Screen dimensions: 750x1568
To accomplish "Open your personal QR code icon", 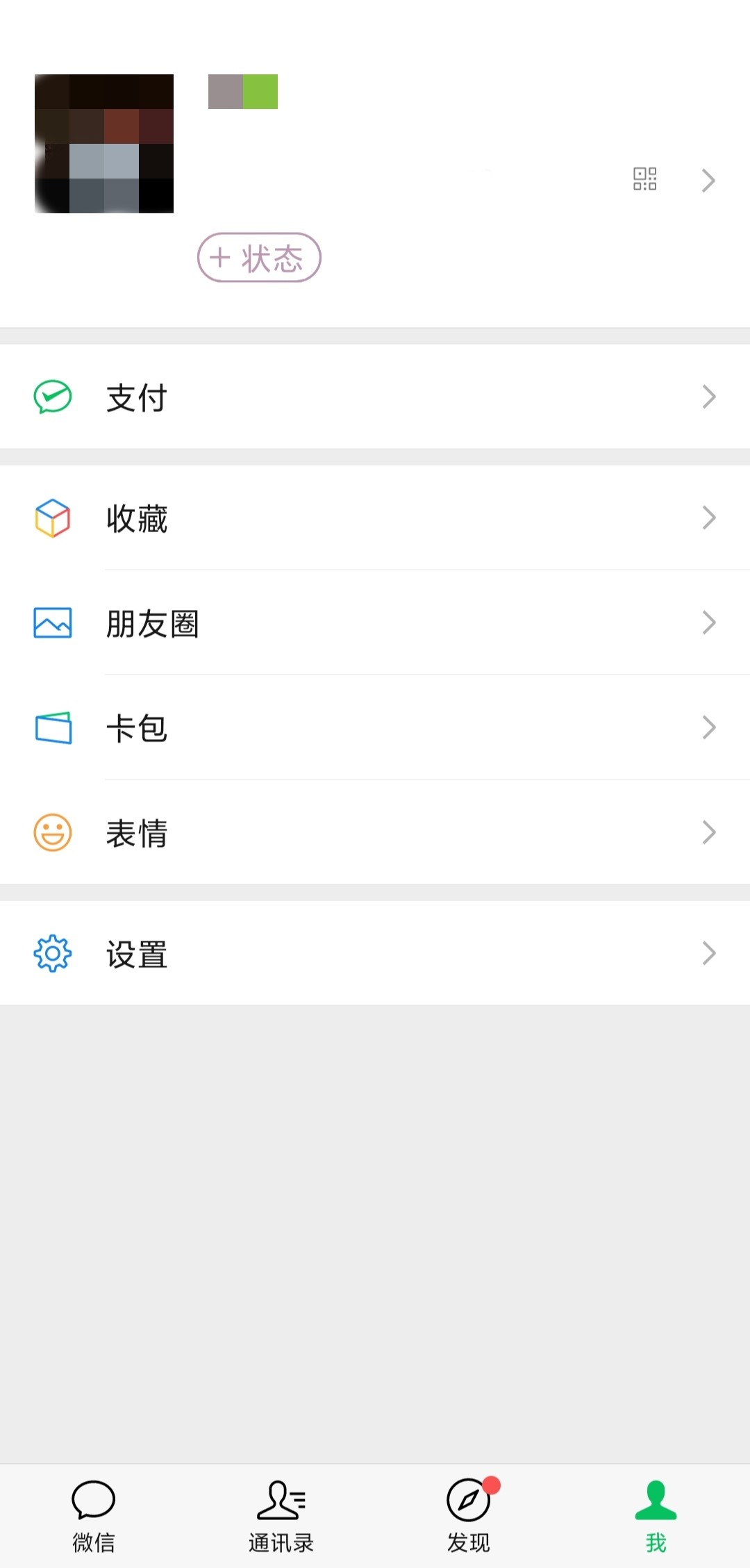I will pyautogui.click(x=644, y=179).
